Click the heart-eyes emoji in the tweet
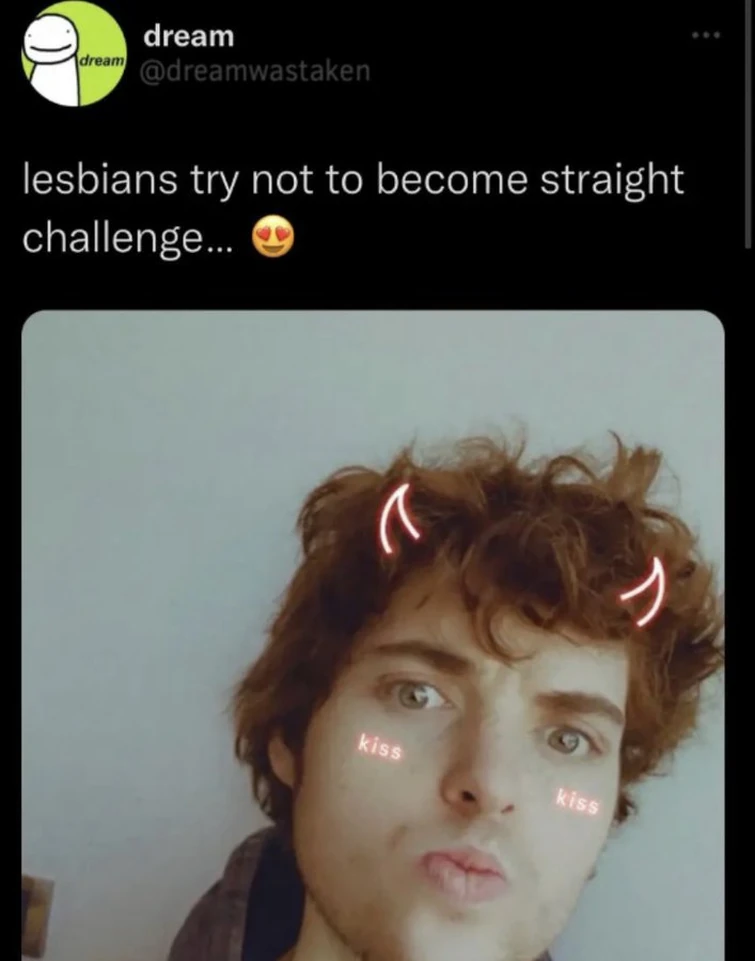The height and width of the screenshot is (961, 755). pos(272,237)
